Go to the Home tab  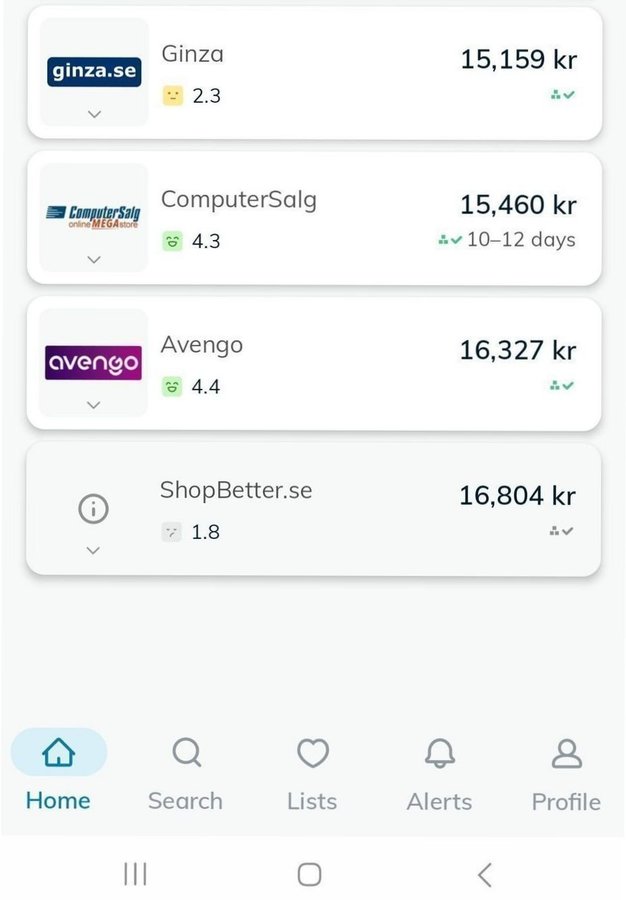coord(58,772)
